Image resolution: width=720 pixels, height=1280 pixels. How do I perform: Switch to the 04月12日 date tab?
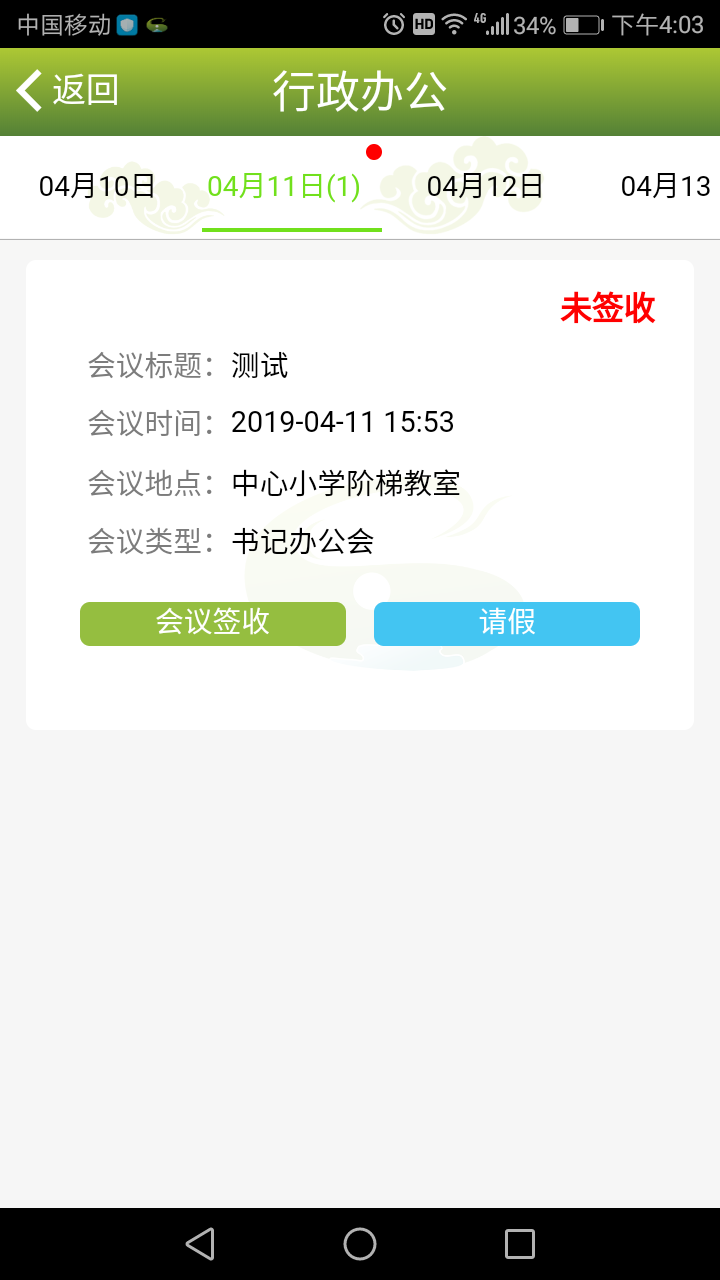point(485,186)
